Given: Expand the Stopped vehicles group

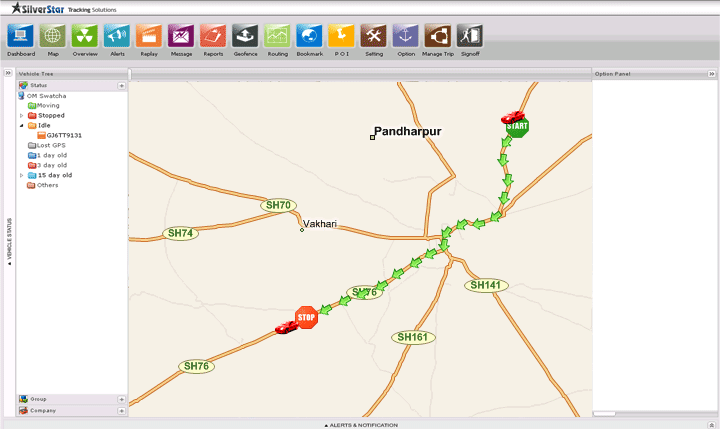Looking at the screenshot, I should tap(21, 115).
